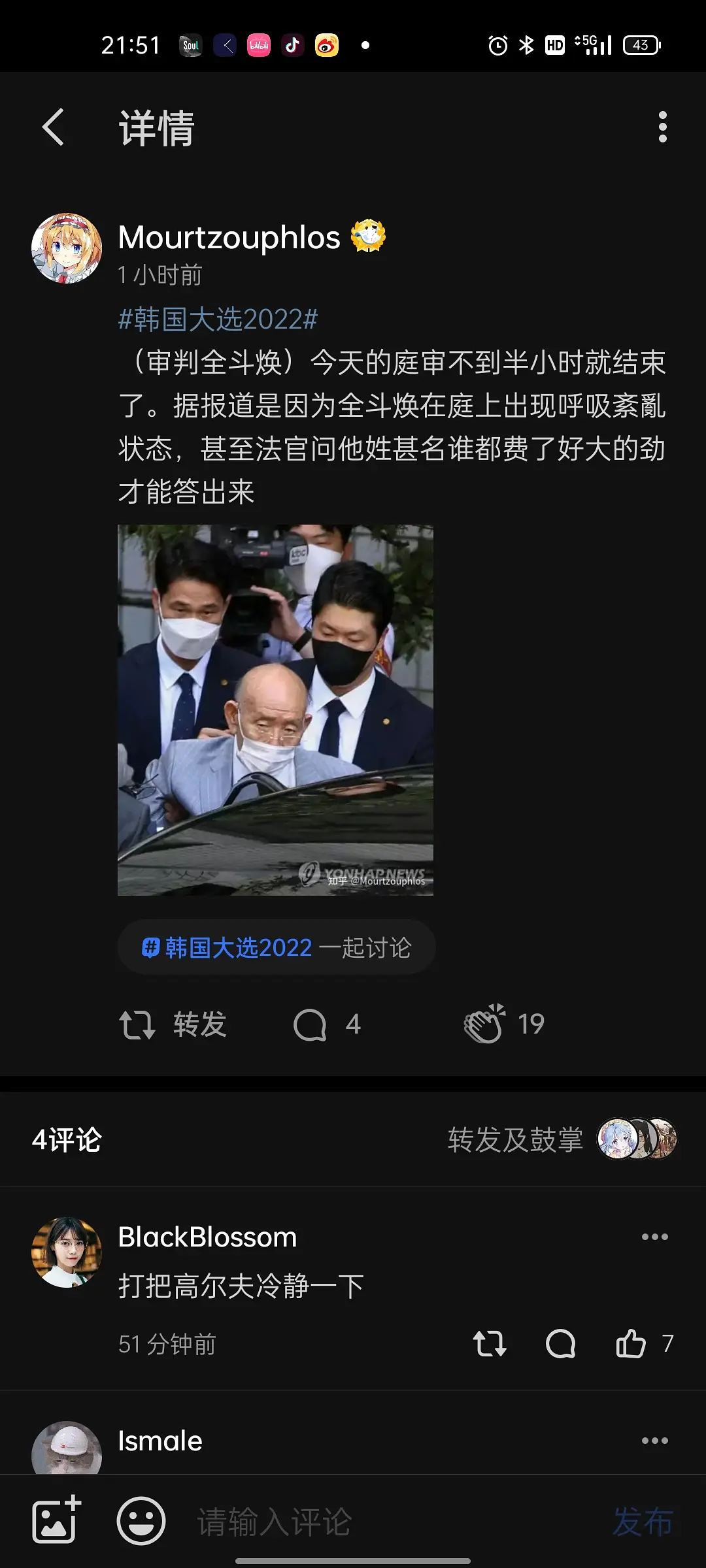The image size is (706, 1568).
Task: Like BlackBlossom's comment
Action: [x=631, y=1344]
